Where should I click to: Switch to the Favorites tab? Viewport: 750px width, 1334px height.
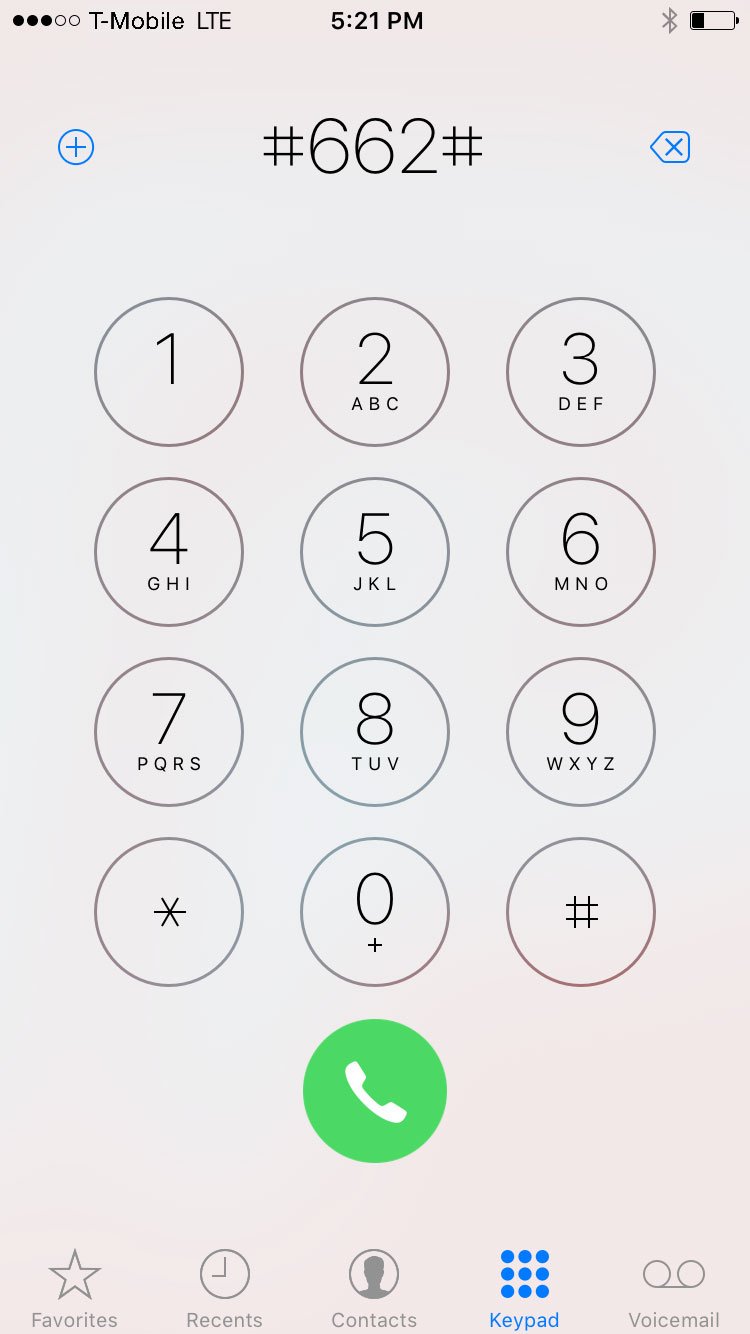[x=74, y=1288]
